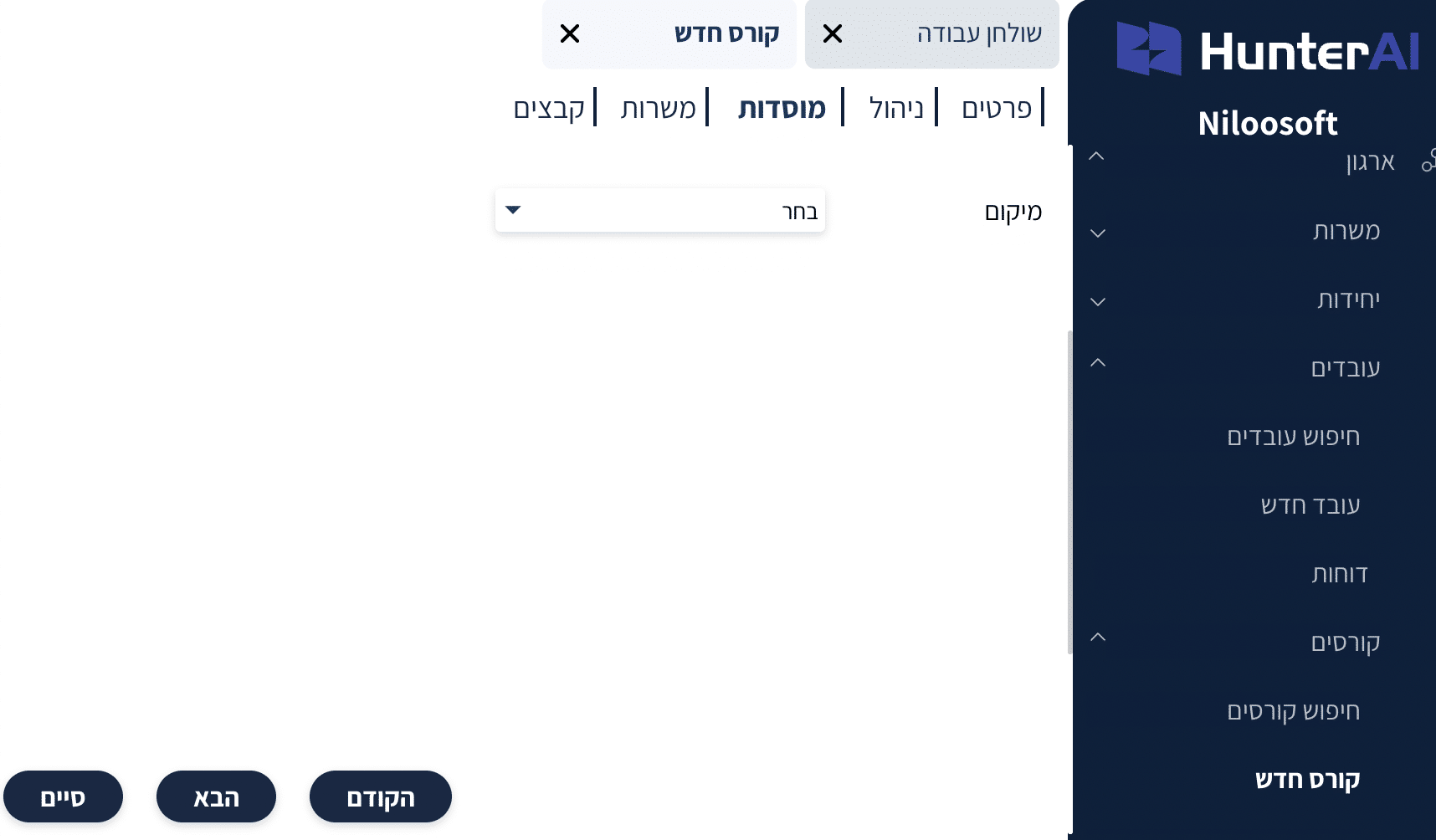Open עובד חדש in the sidebar
The image size is (1436, 840).
coord(1310,505)
